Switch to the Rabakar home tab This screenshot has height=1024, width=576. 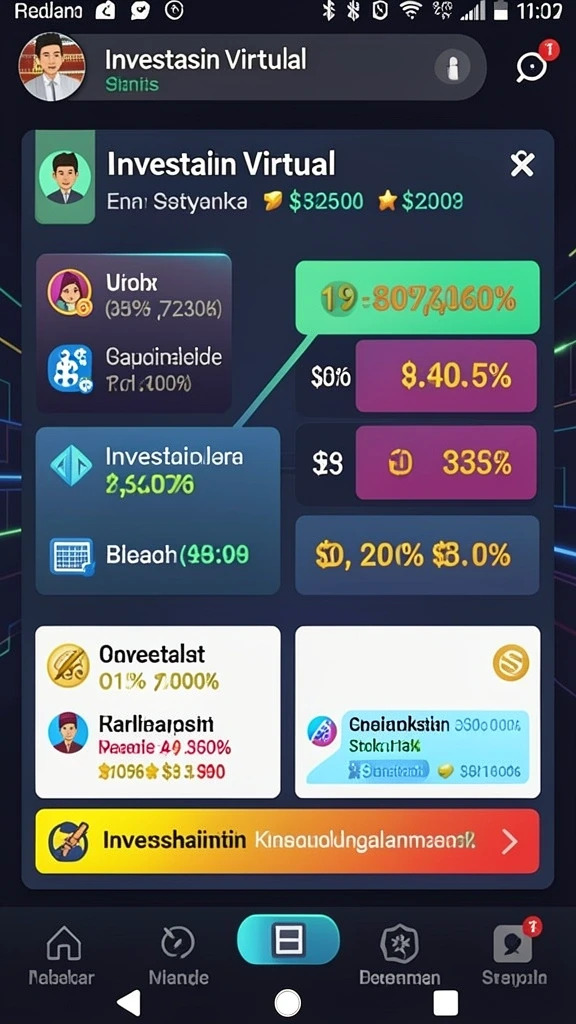click(62, 955)
